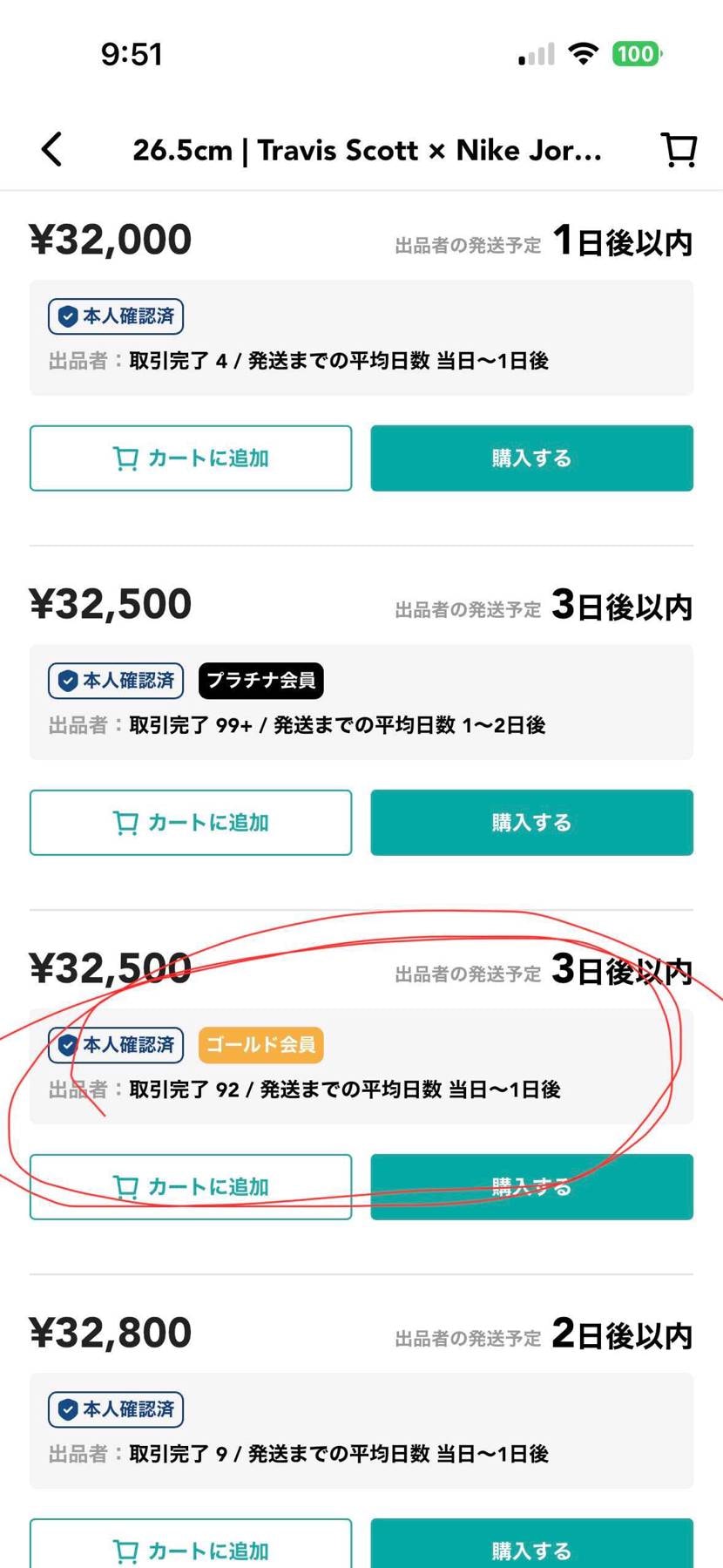The height and width of the screenshot is (1568, 723).
Task: Tap the 100 battery indicator
Action: point(637,54)
